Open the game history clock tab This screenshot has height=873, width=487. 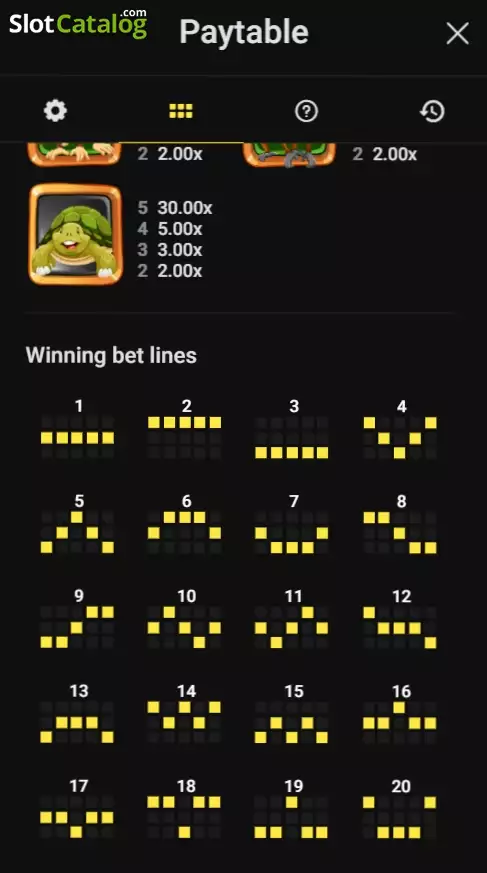[432, 111]
